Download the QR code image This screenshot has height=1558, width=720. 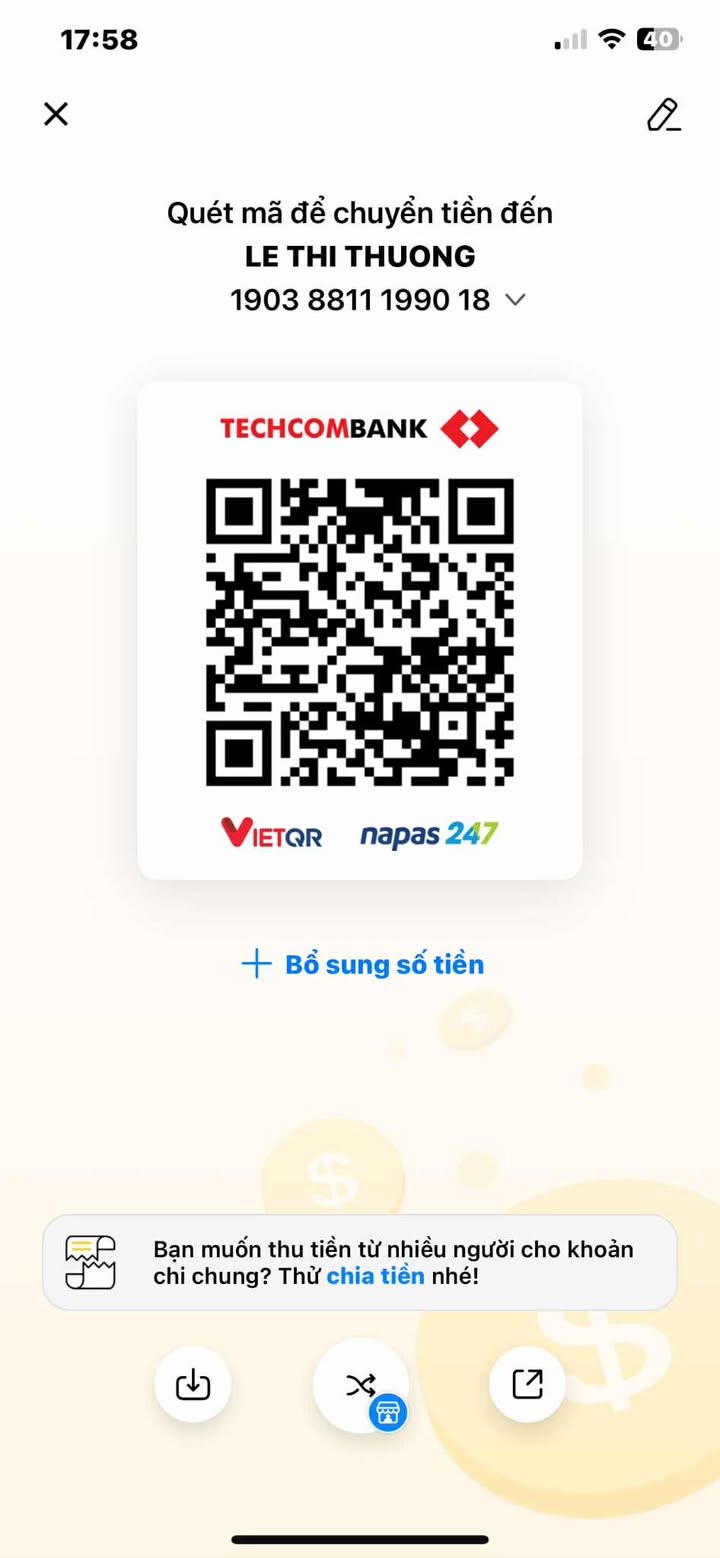pyautogui.click(x=193, y=1384)
